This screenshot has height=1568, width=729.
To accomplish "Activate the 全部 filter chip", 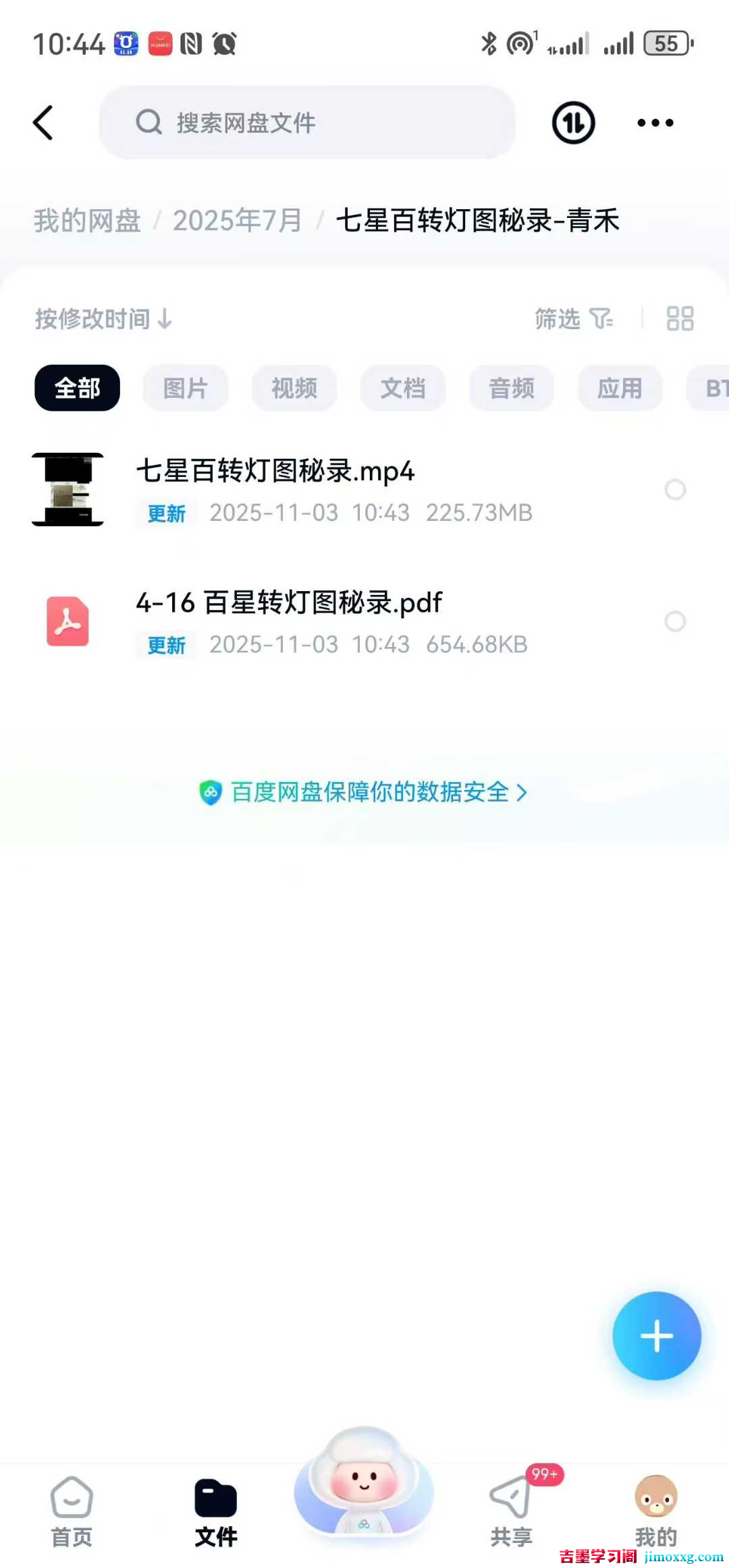I will point(76,388).
